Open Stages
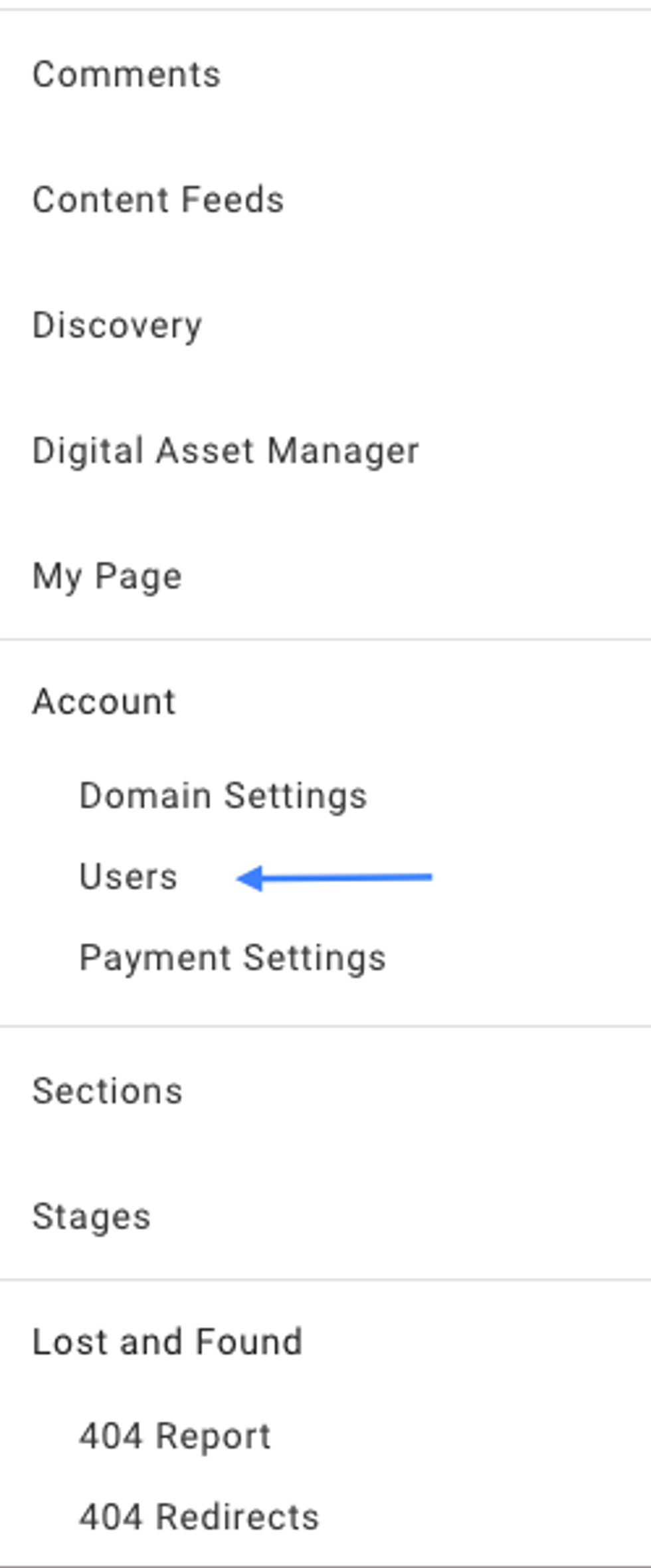 point(92,1217)
